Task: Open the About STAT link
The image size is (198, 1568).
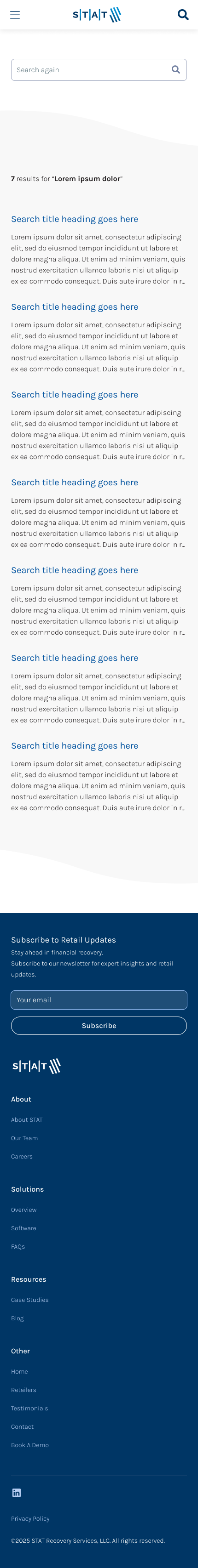Action: coord(27,1120)
